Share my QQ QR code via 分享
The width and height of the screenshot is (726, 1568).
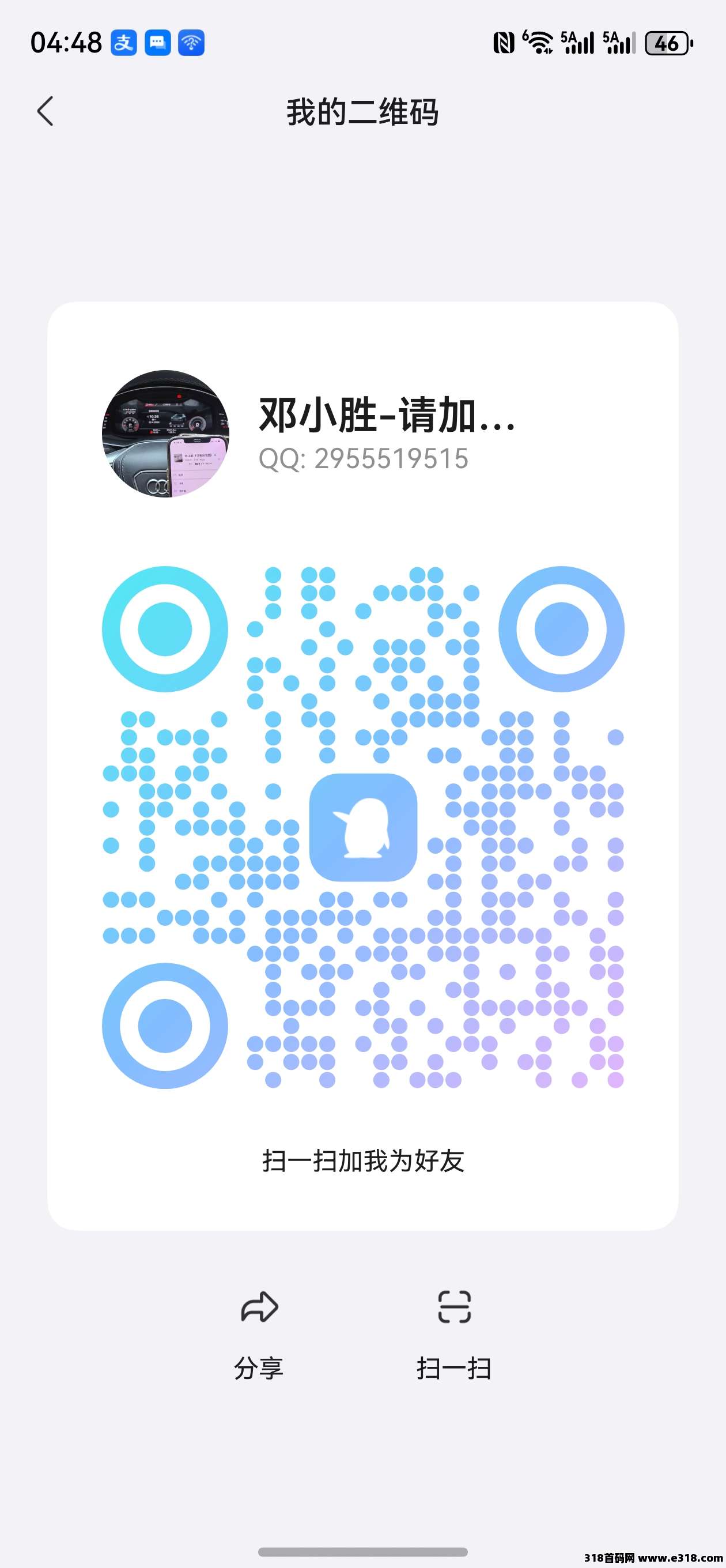tap(259, 1333)
